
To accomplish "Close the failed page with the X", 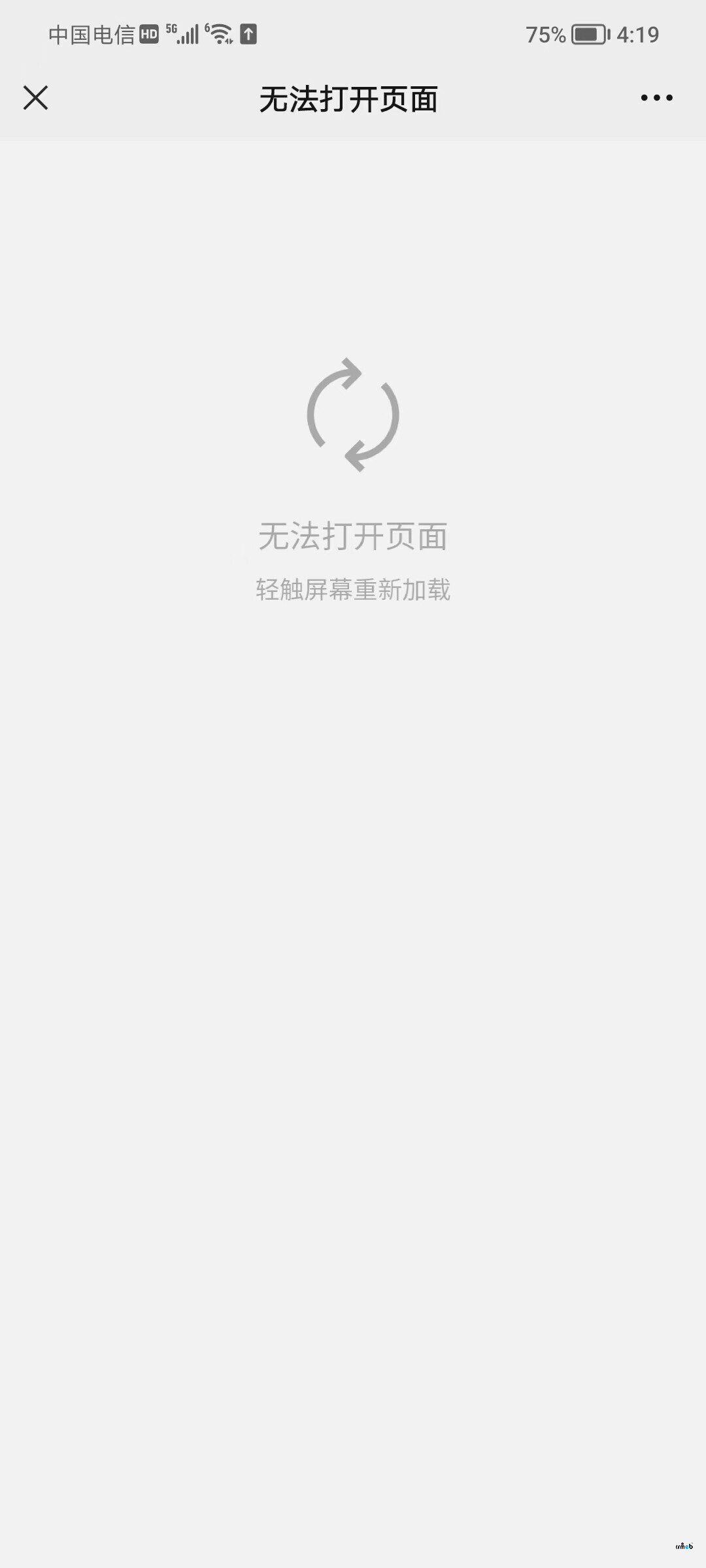I will [35, 98].
